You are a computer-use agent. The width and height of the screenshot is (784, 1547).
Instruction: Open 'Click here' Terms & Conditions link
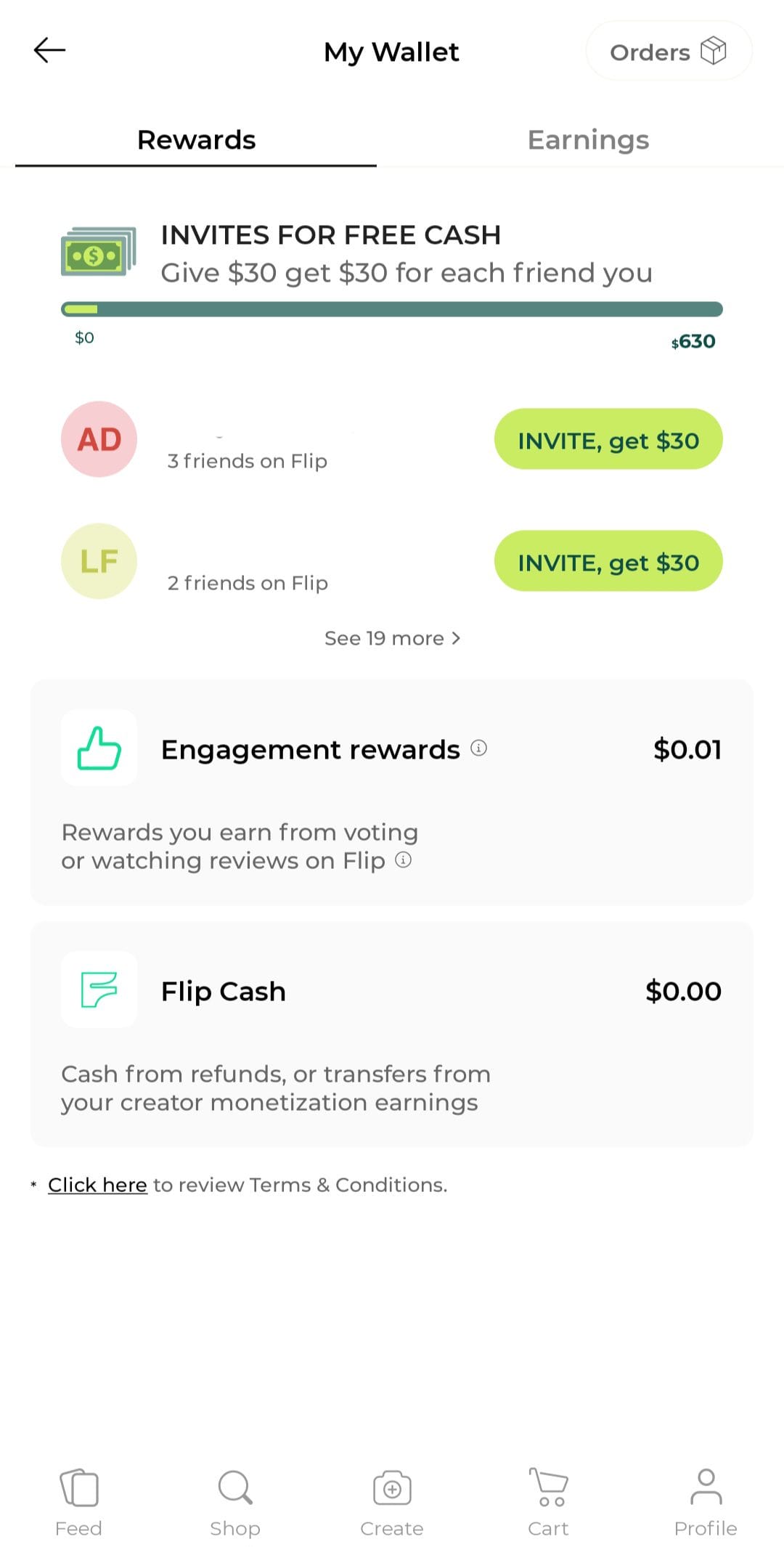click(97, 1185)
